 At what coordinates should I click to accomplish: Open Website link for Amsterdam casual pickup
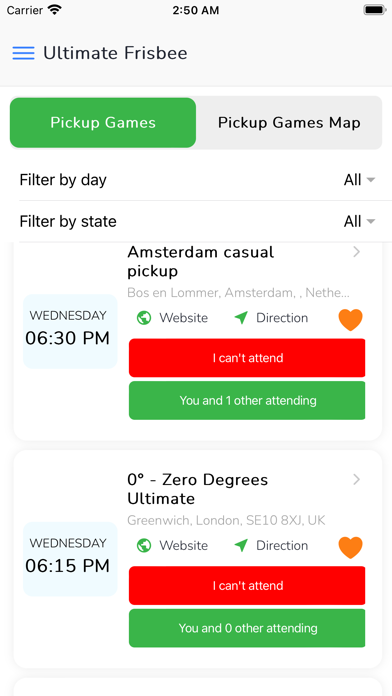click(172, 318)
